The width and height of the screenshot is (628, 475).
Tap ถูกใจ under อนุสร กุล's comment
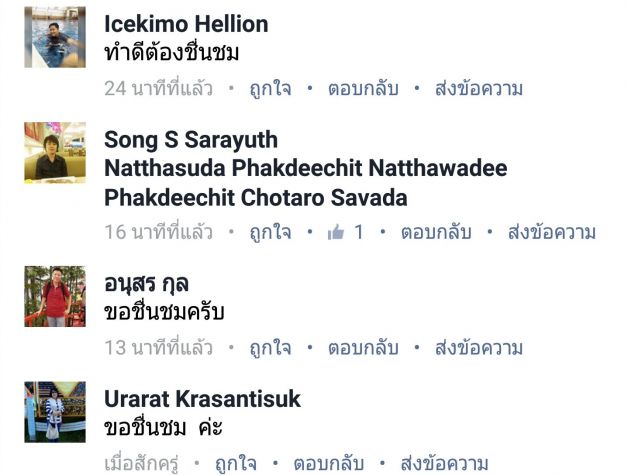pos(270,347)
